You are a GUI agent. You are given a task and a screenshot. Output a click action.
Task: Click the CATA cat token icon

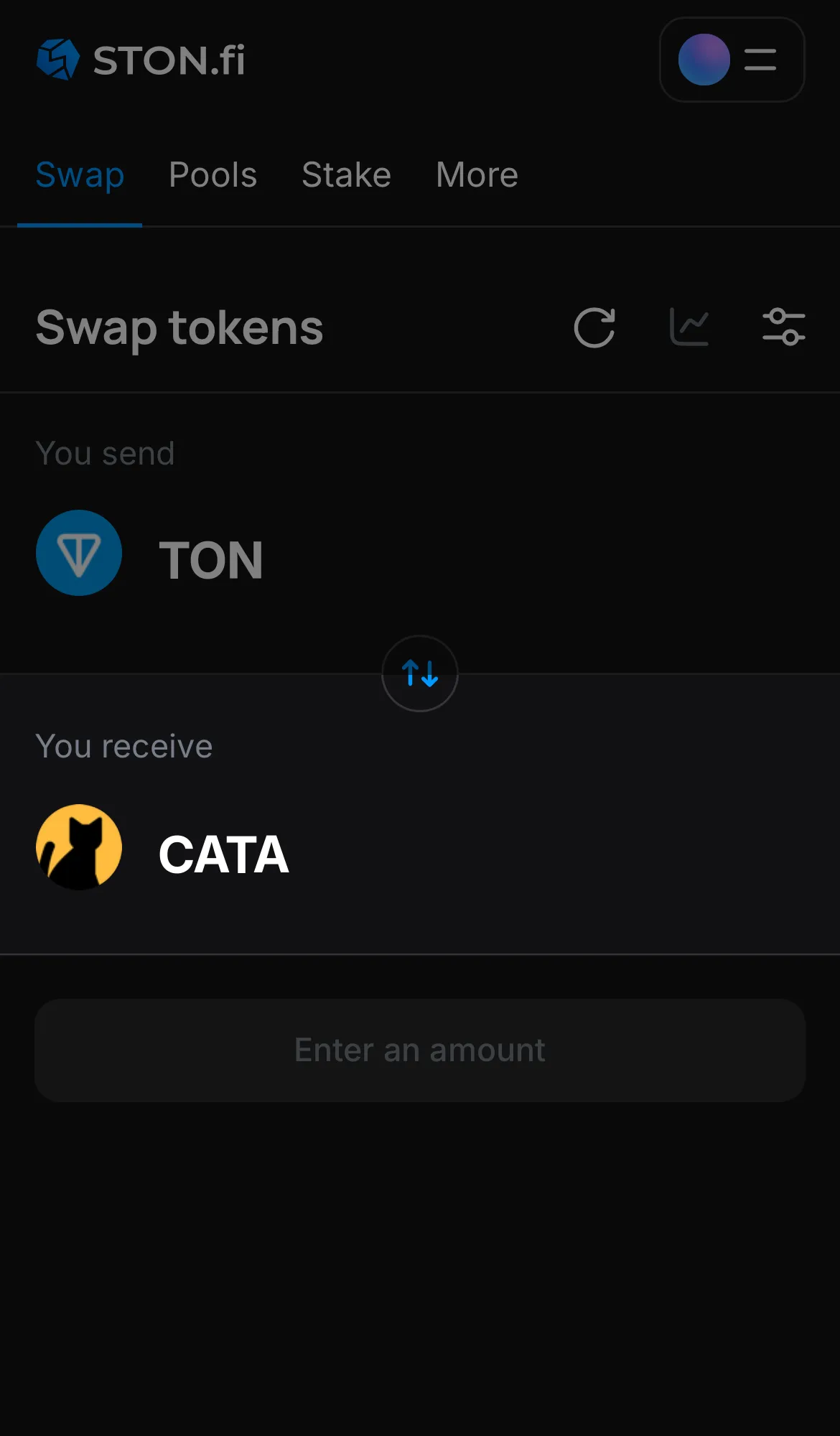[79, 846]
